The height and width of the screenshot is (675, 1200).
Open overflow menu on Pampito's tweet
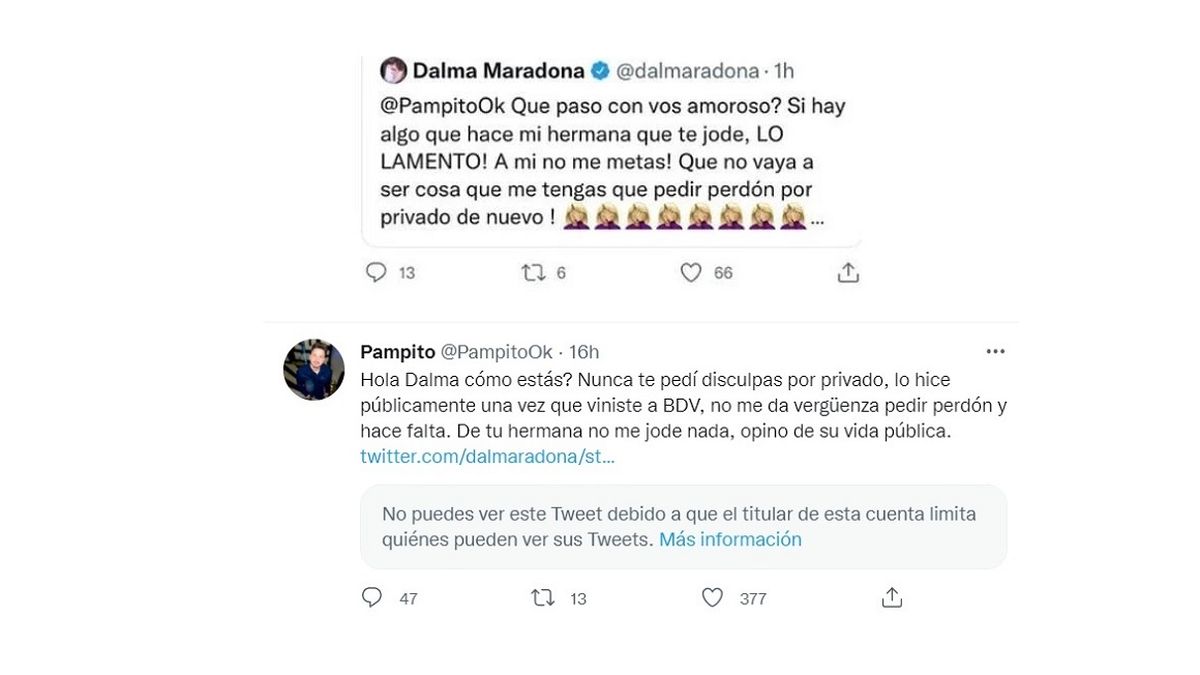click(995, 352)
